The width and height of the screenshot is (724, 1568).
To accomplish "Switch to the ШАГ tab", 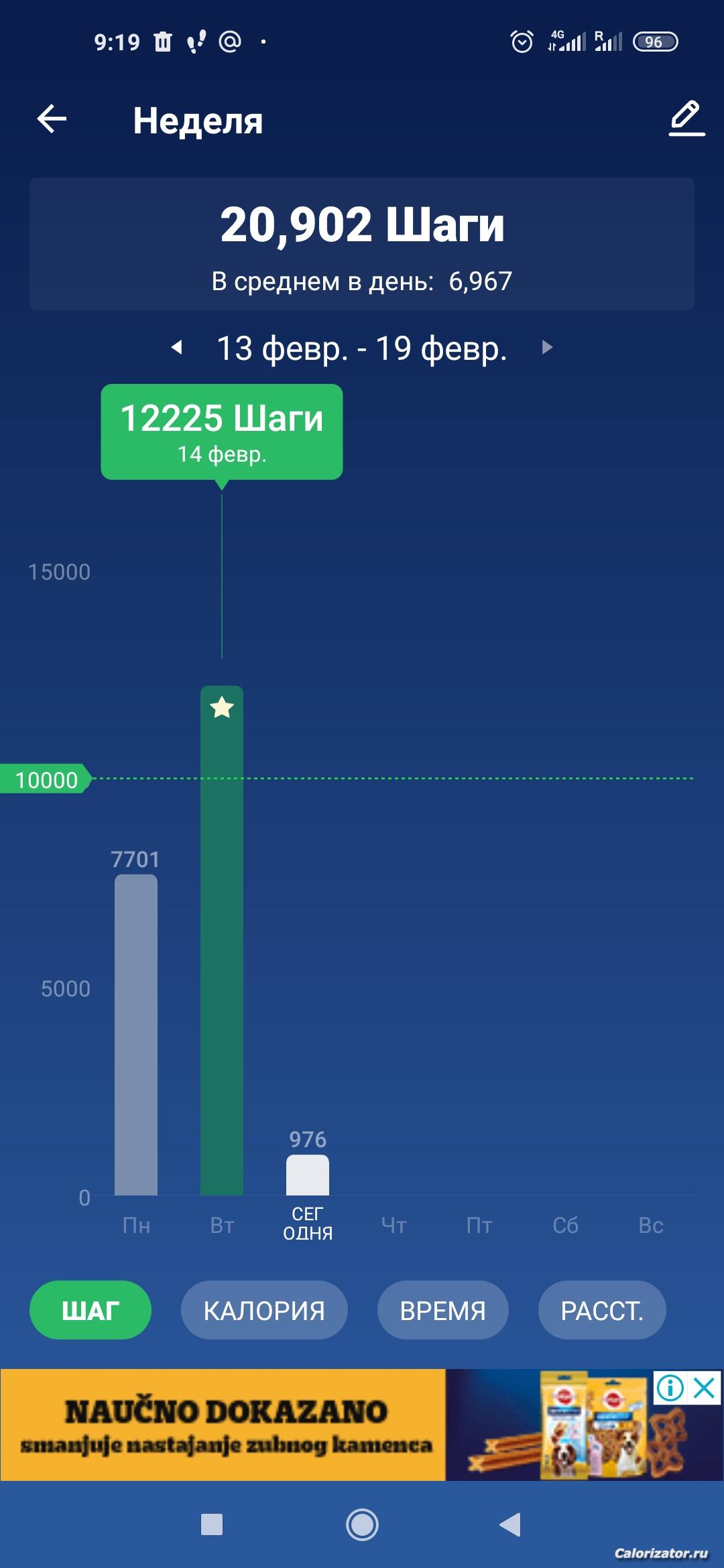I will [x=90, y=1310].
